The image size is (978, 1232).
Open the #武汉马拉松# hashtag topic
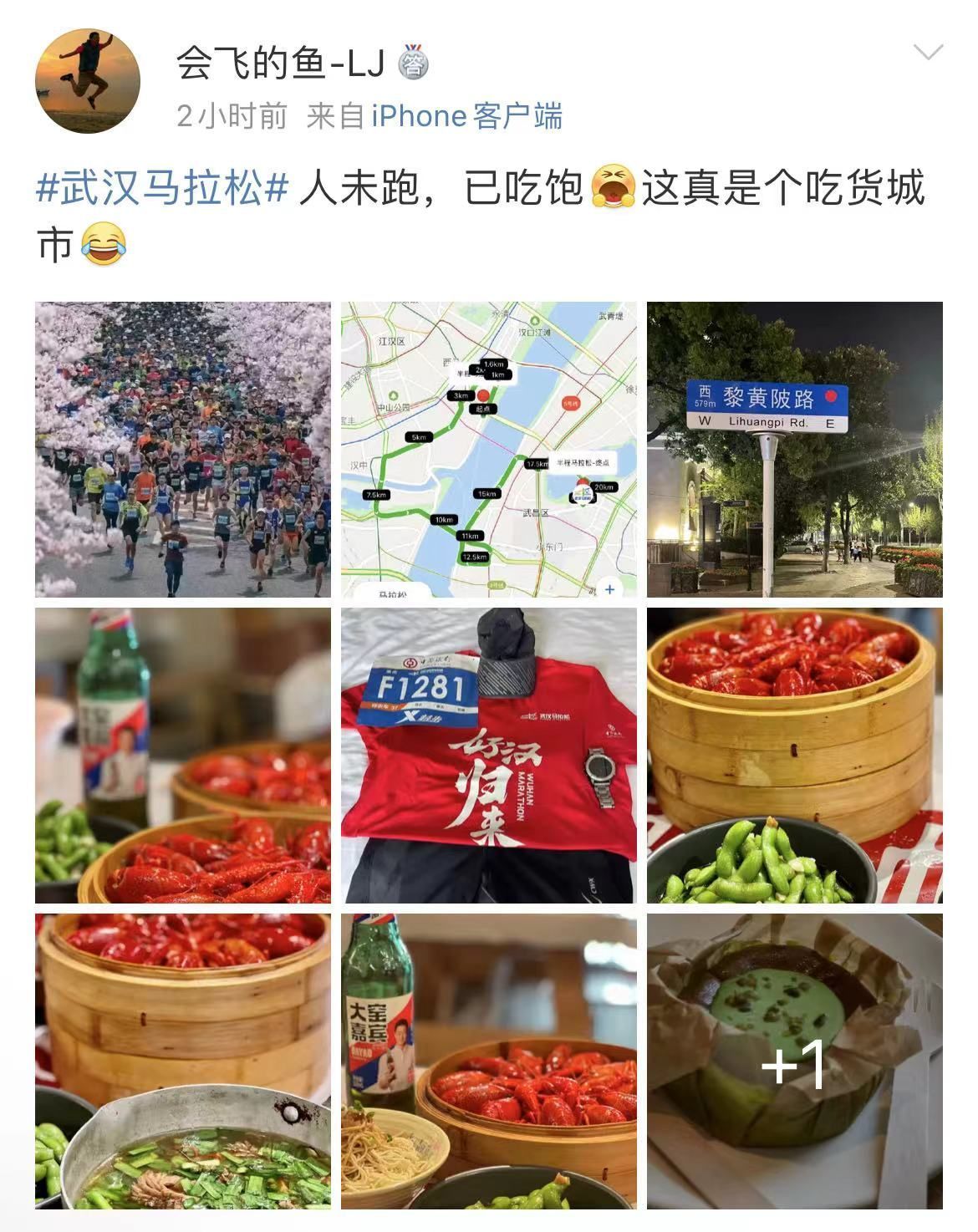click(162, 186)
